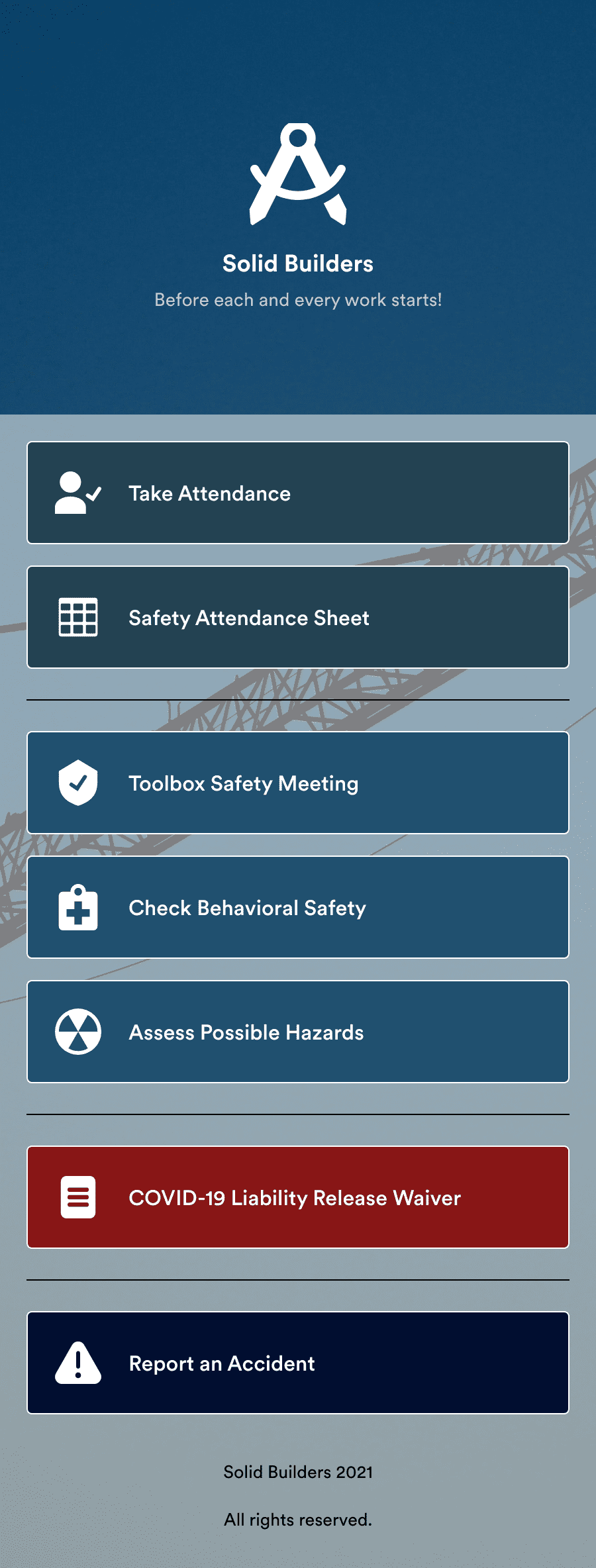
Task: Select the person-with-checkmark attendance icon
Action: pos(77,493)
